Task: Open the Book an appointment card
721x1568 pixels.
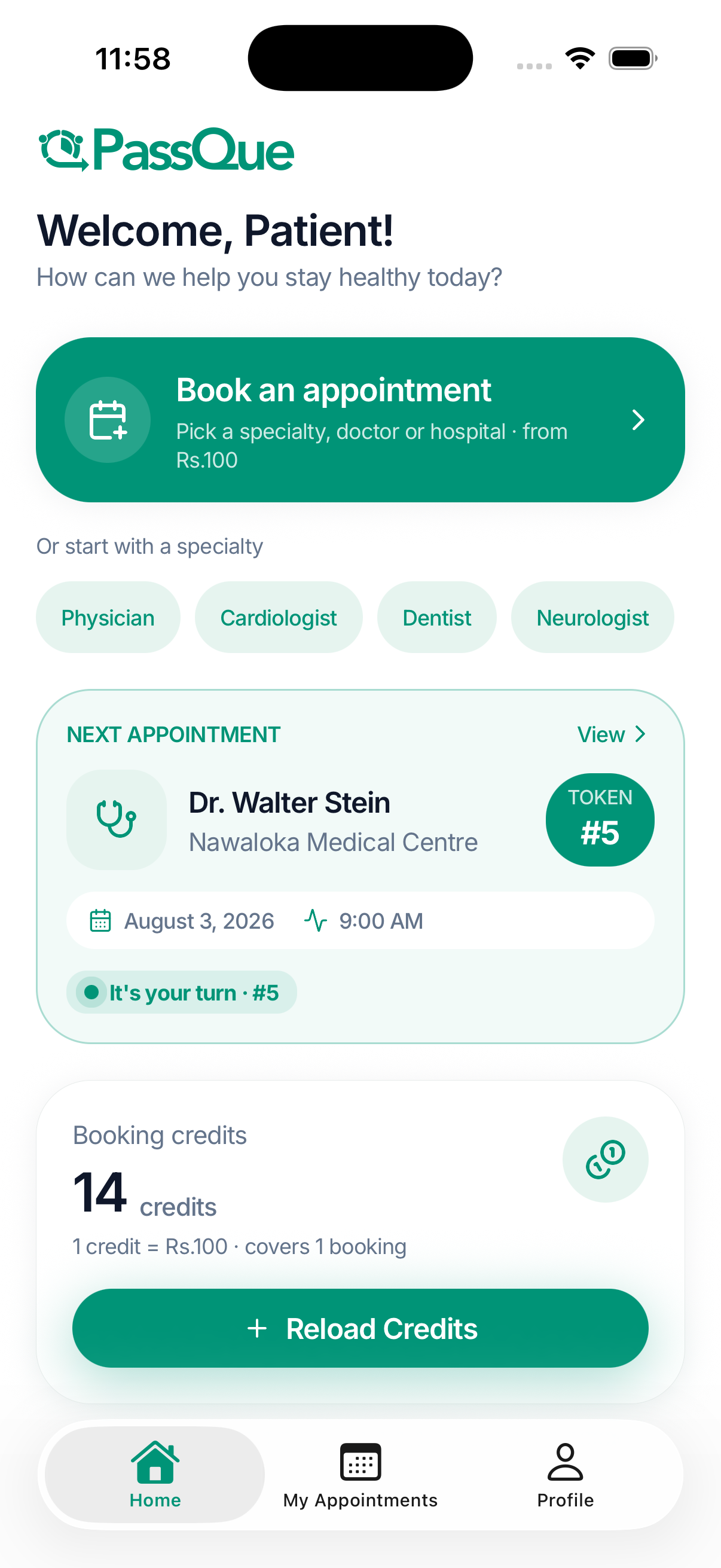Action: click(x=360, y=419)
